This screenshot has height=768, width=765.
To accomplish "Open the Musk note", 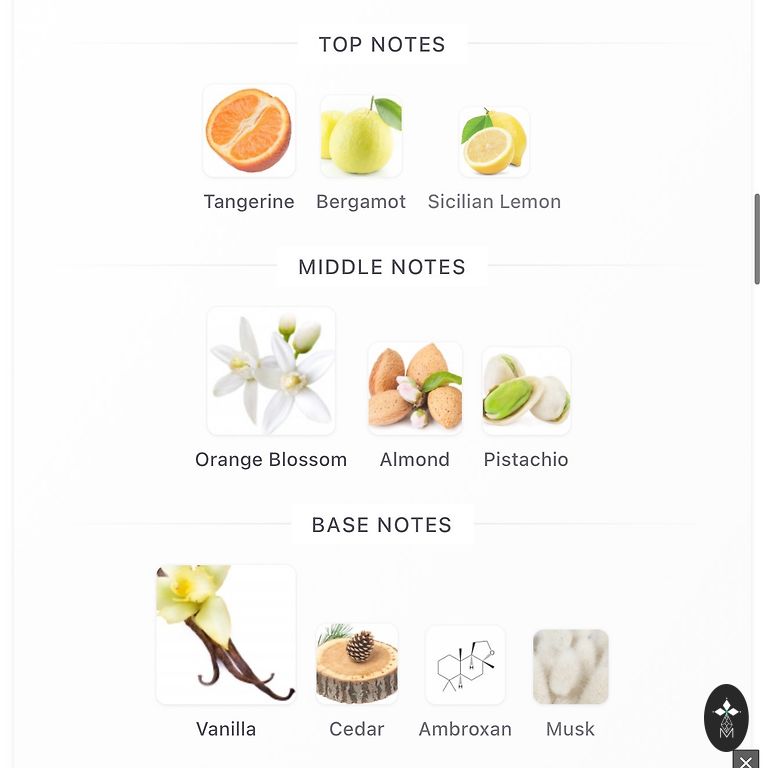I will (x=571, y=667).
